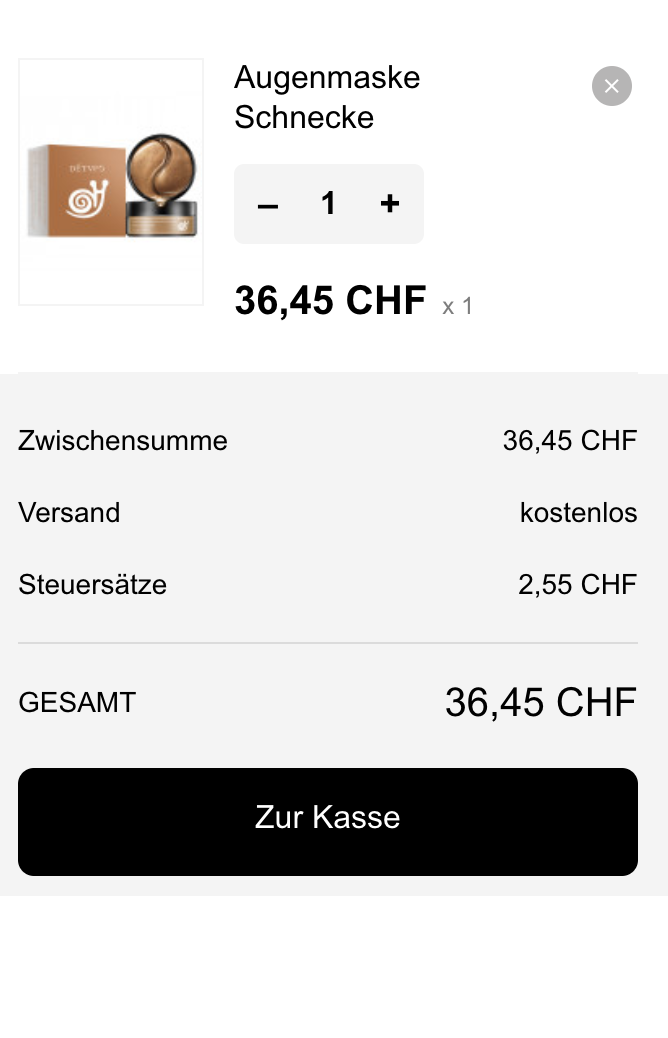Image resolution: width=668 pixels, height=1038 pixels.
Task: Open the Augenmaske Schnecke product image
Action: tap(111, 182)
